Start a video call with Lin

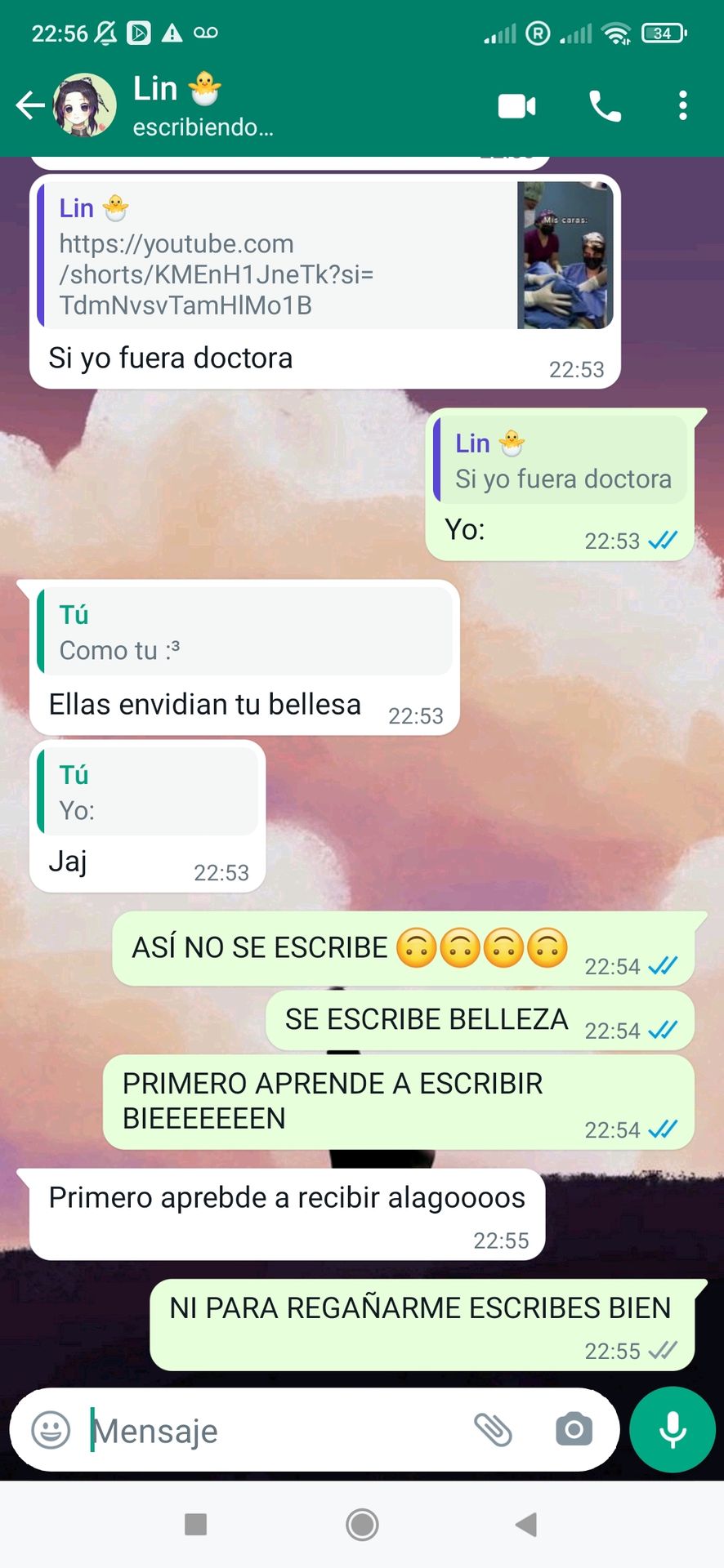(516, 106)
